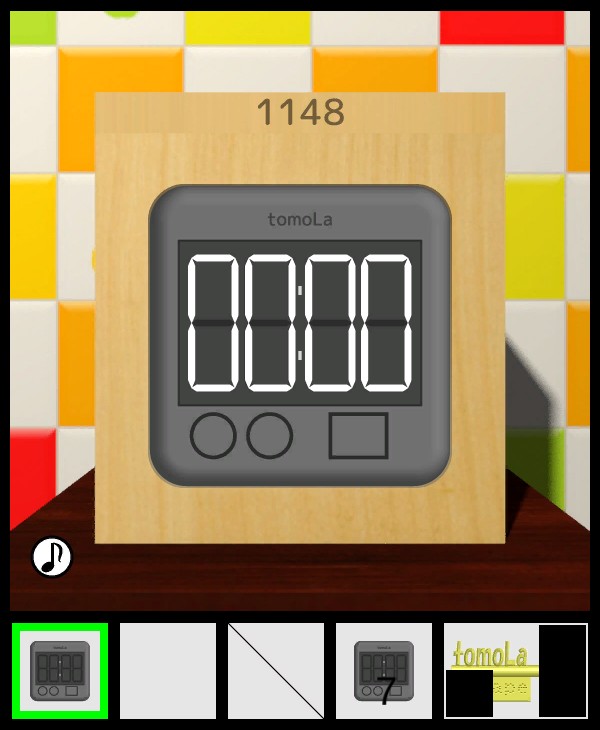Viewport: 600px width, 730px height.
Task: Select the tomoLa key plate item
Action: (x=515, y=670)
